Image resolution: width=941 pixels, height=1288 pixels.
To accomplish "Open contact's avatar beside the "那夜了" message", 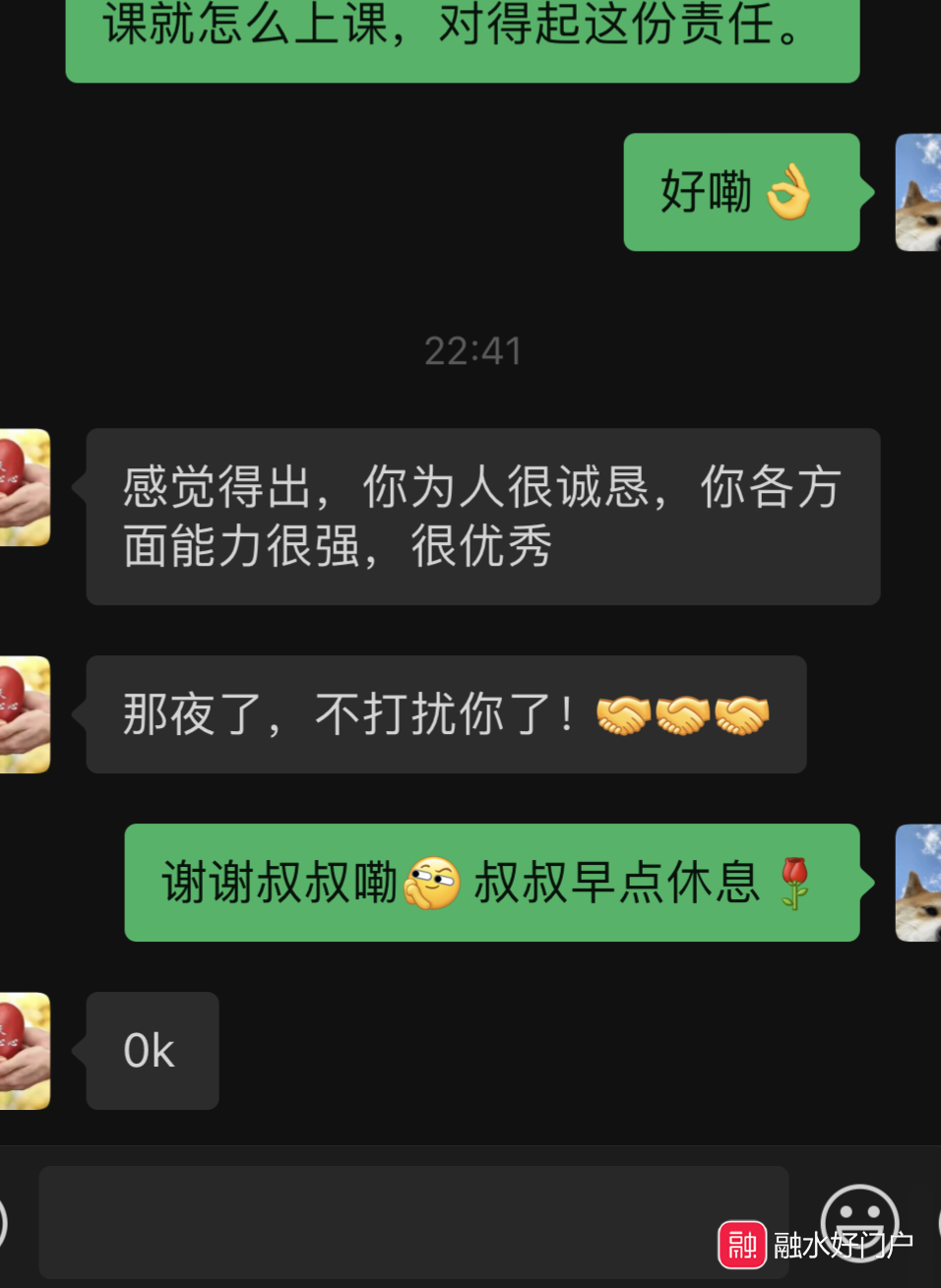I will [x=24, y=714].
